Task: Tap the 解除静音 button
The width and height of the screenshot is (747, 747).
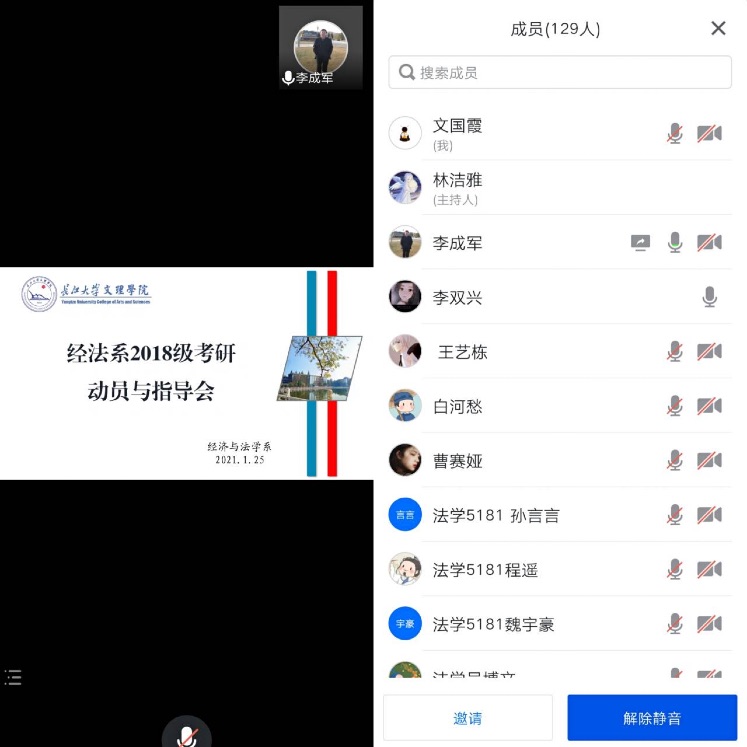Action: click(652, 718)
